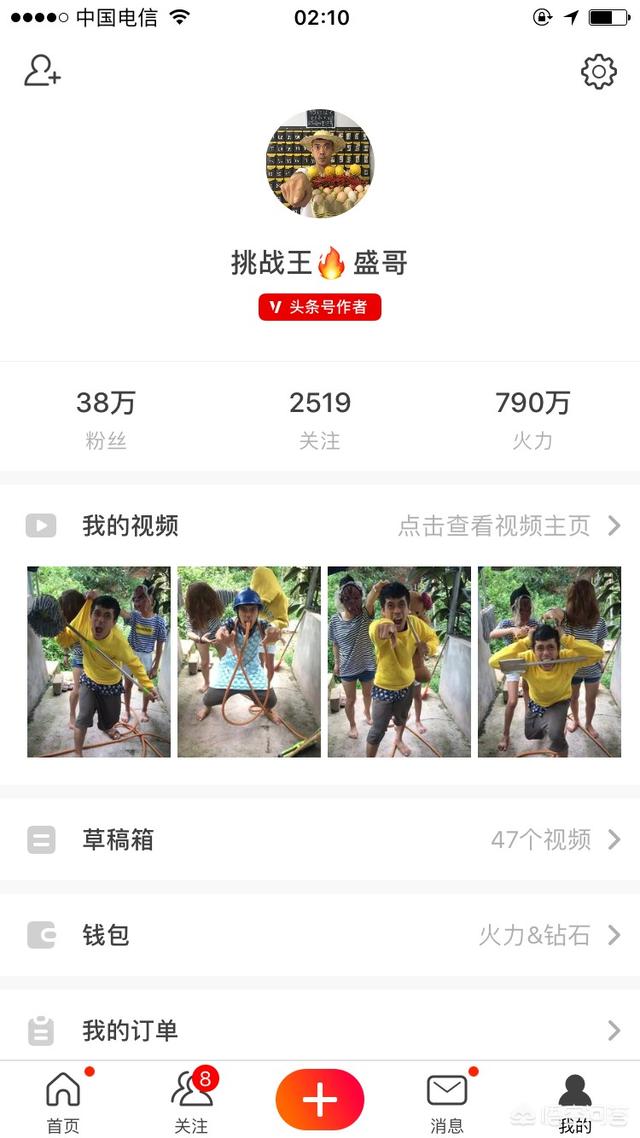Image resolution: width=640 pixels, height=1138 pixels.
Task: Switch to the 关注 tab
Action: 191,1100
